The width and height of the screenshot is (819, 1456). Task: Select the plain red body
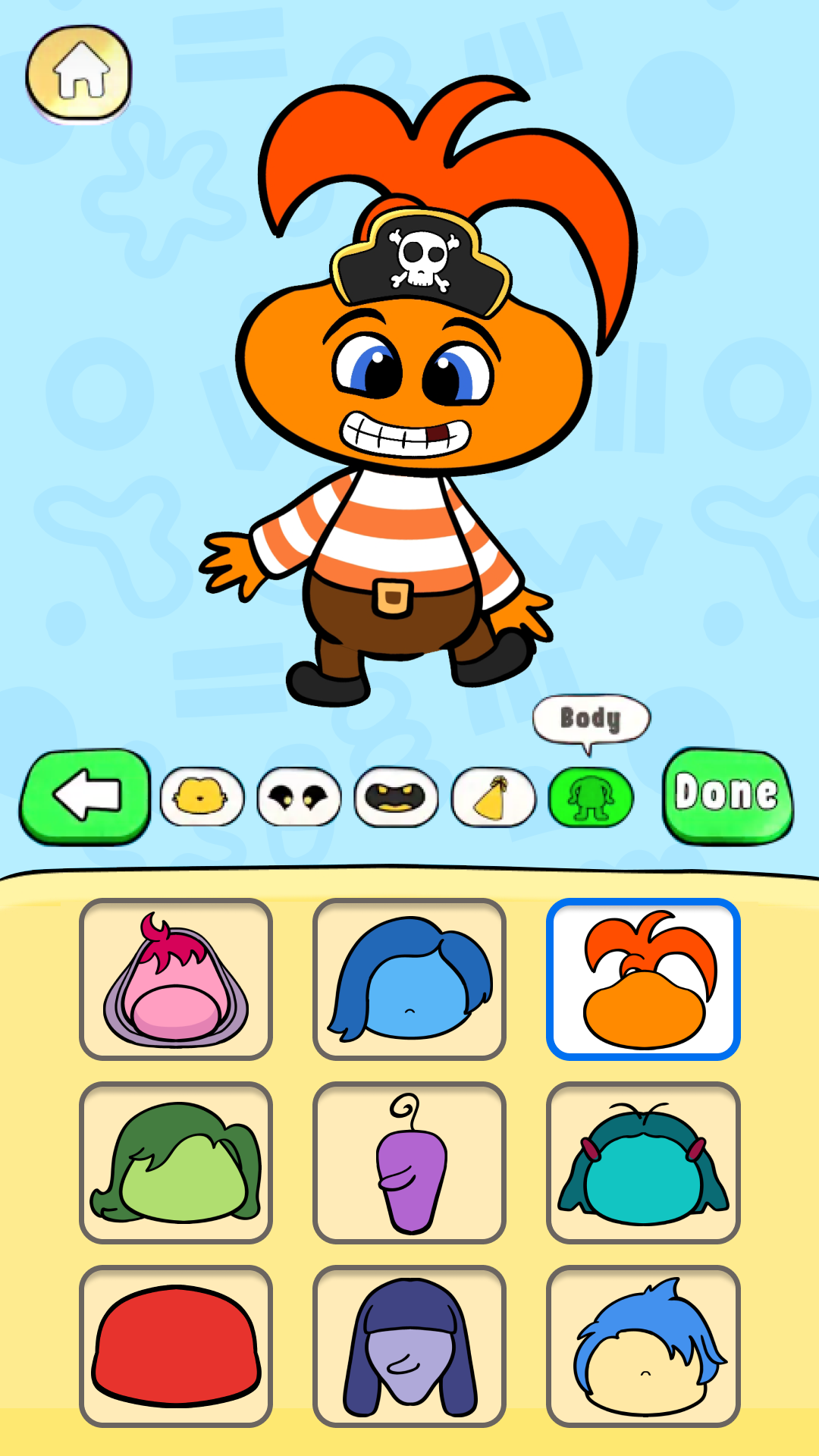pos(176,1346)
